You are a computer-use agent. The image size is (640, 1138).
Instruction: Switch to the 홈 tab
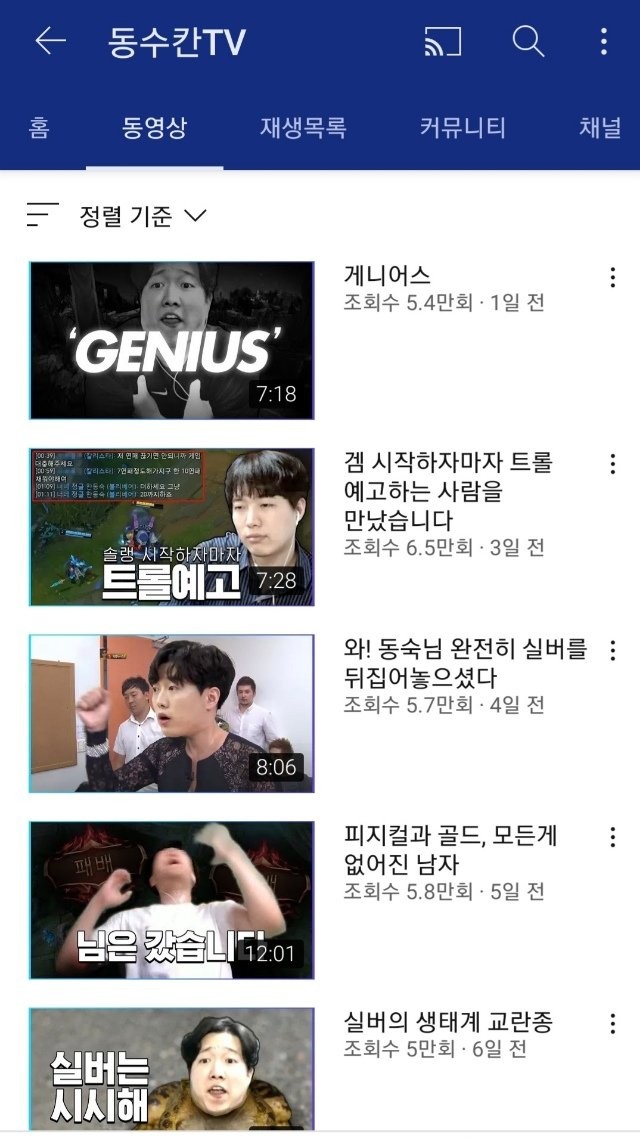click(x=39, y=128)
